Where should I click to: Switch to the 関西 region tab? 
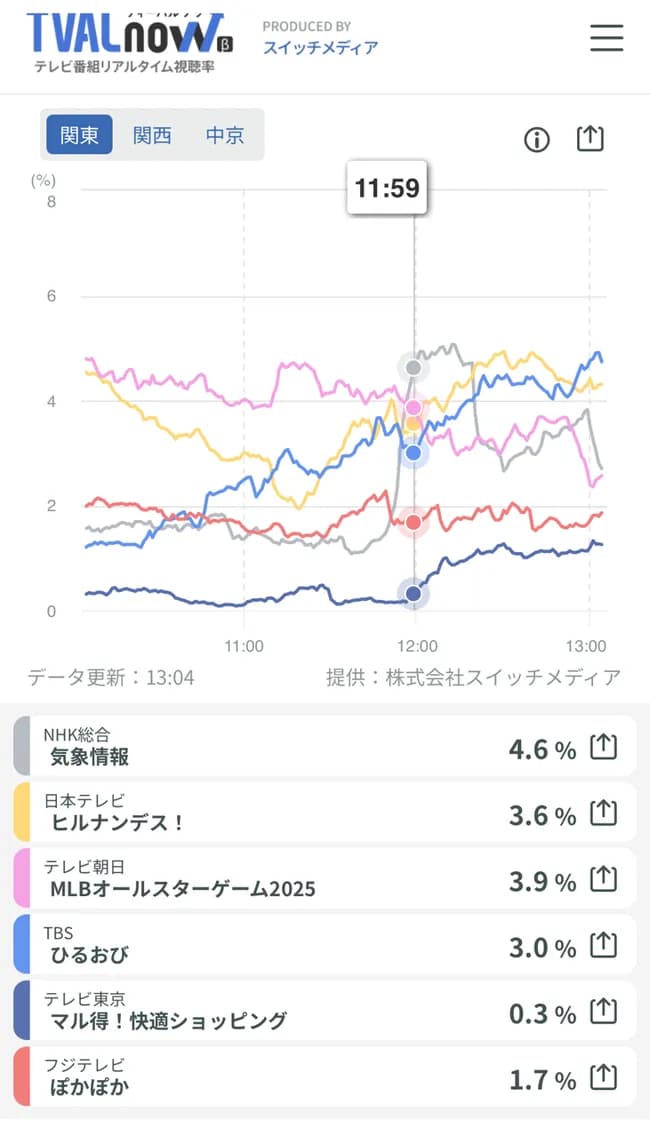point(152,135)
